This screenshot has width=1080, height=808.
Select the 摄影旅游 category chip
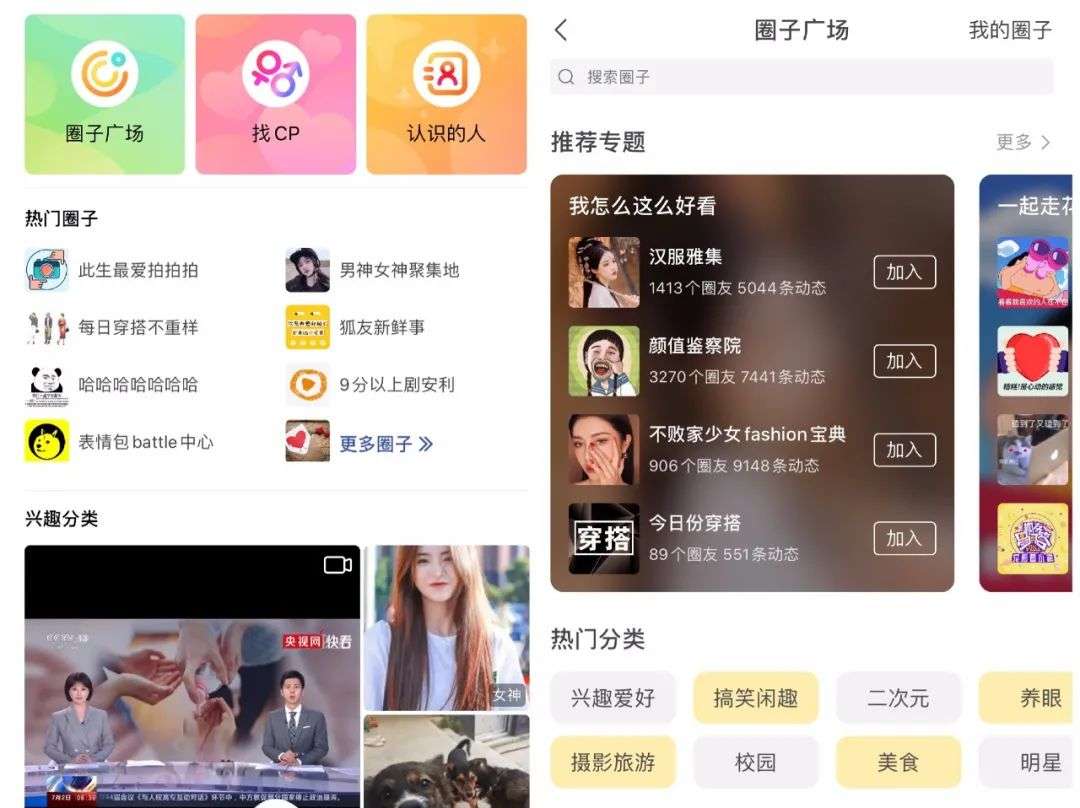tap(613, 762)
